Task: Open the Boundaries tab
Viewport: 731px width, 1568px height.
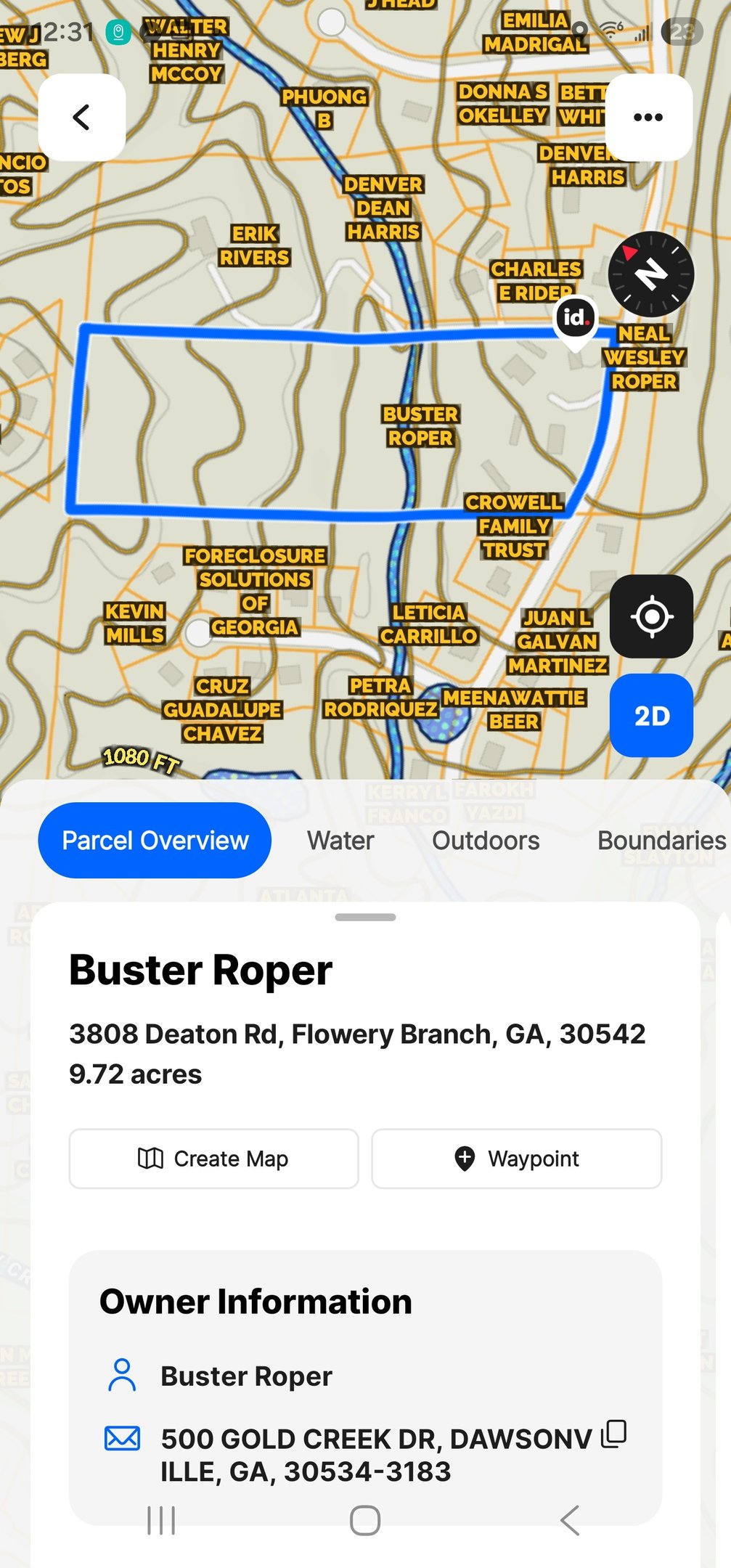Action: tap(661, 841)
